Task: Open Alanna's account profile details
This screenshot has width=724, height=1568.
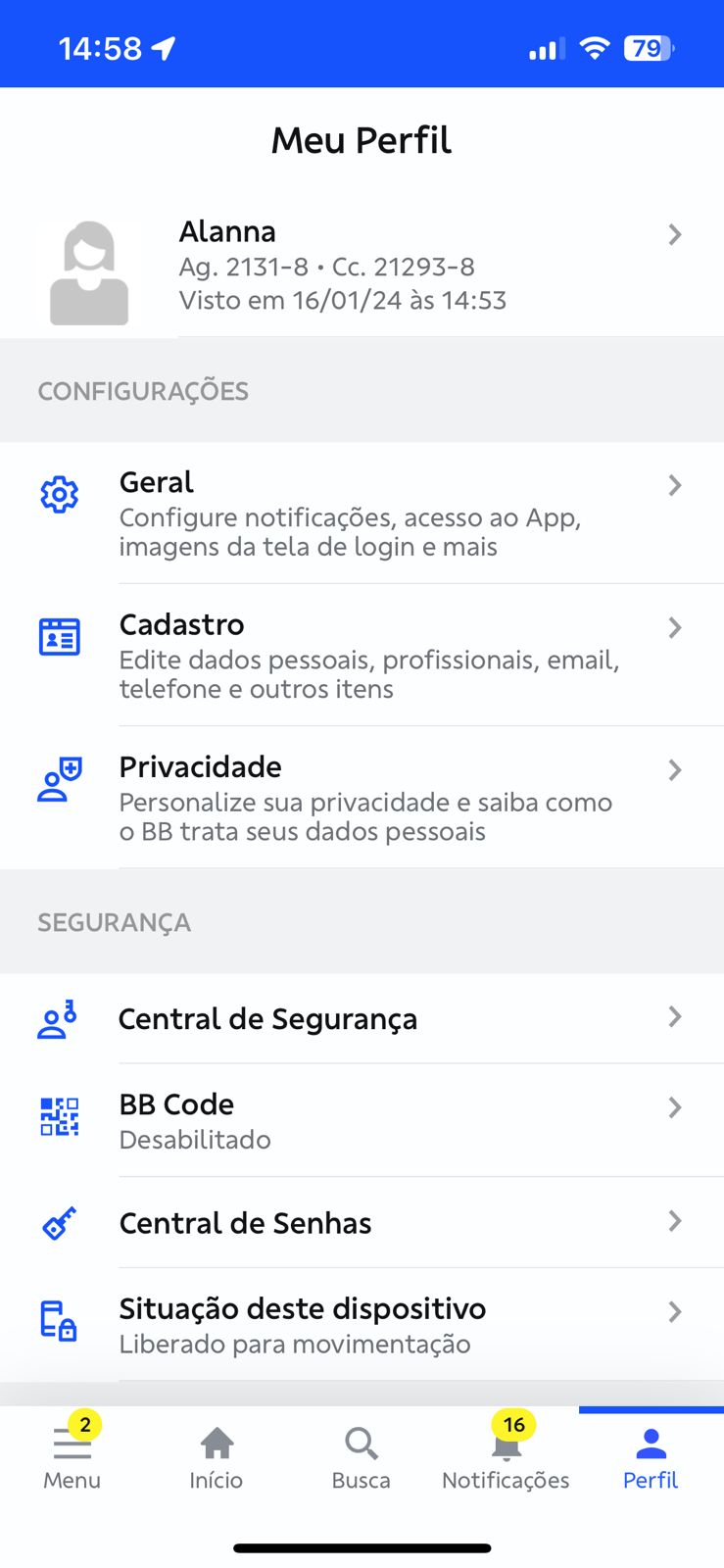Action: 362,265
